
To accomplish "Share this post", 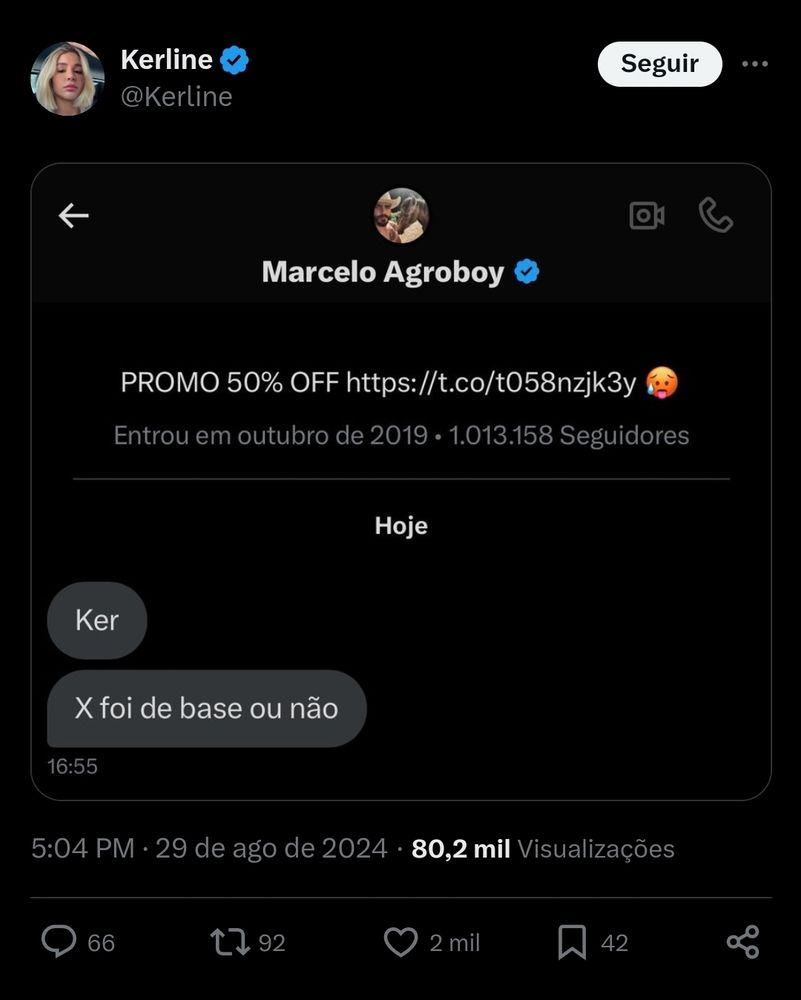I will point(742,942).
